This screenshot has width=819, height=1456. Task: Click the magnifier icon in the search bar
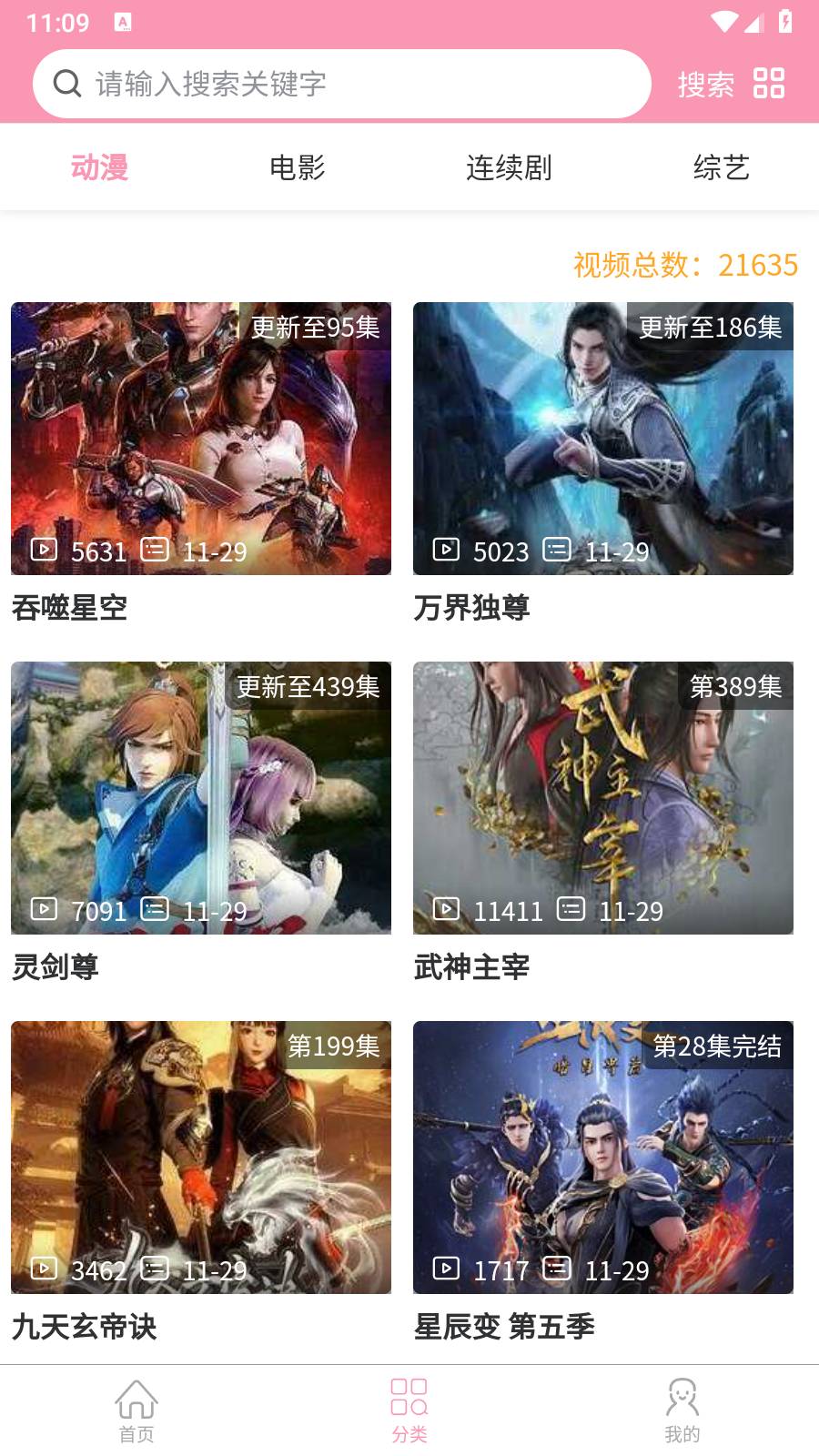click(65, 84)
